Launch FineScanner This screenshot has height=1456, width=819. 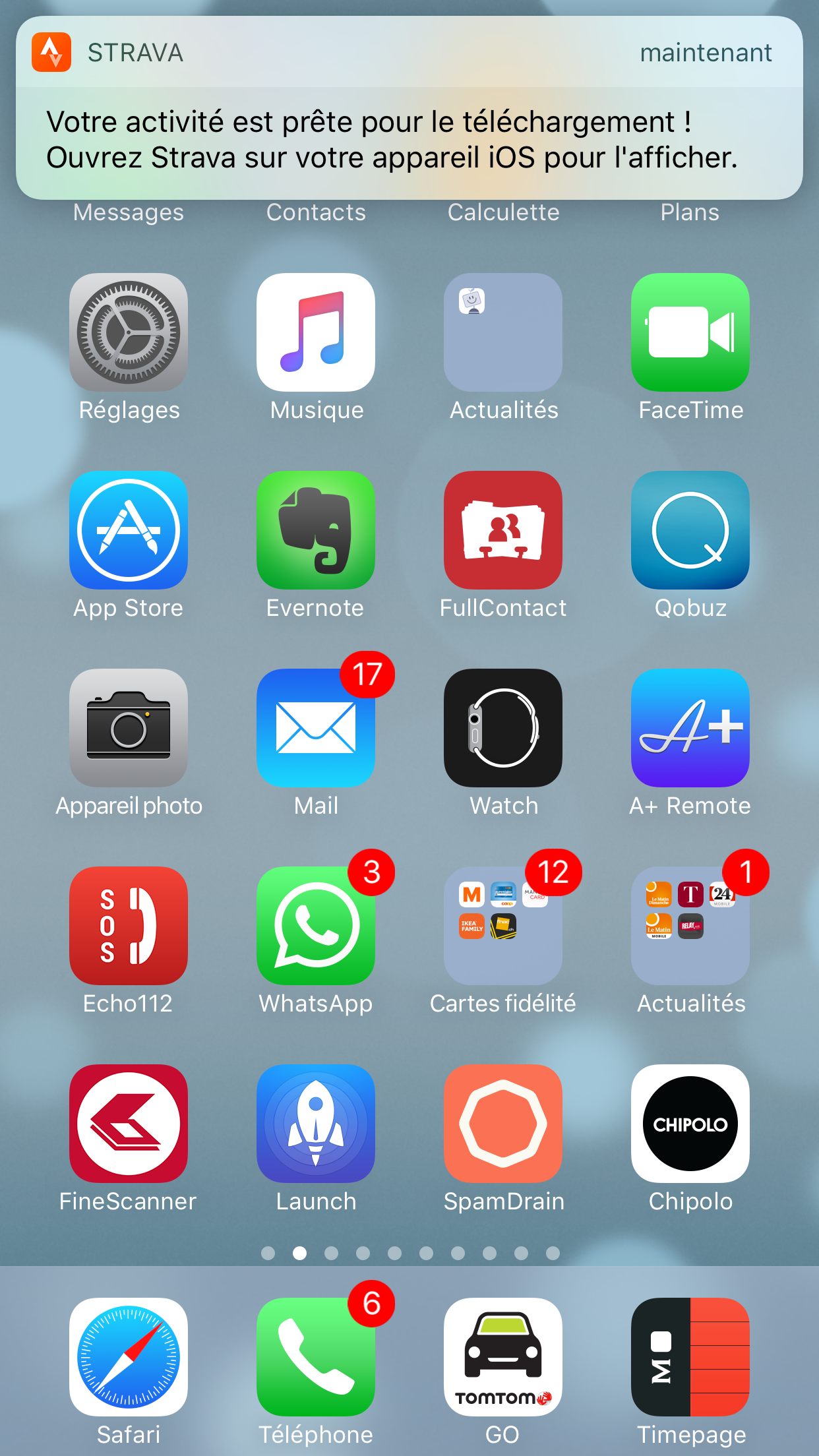(129, 1124)
